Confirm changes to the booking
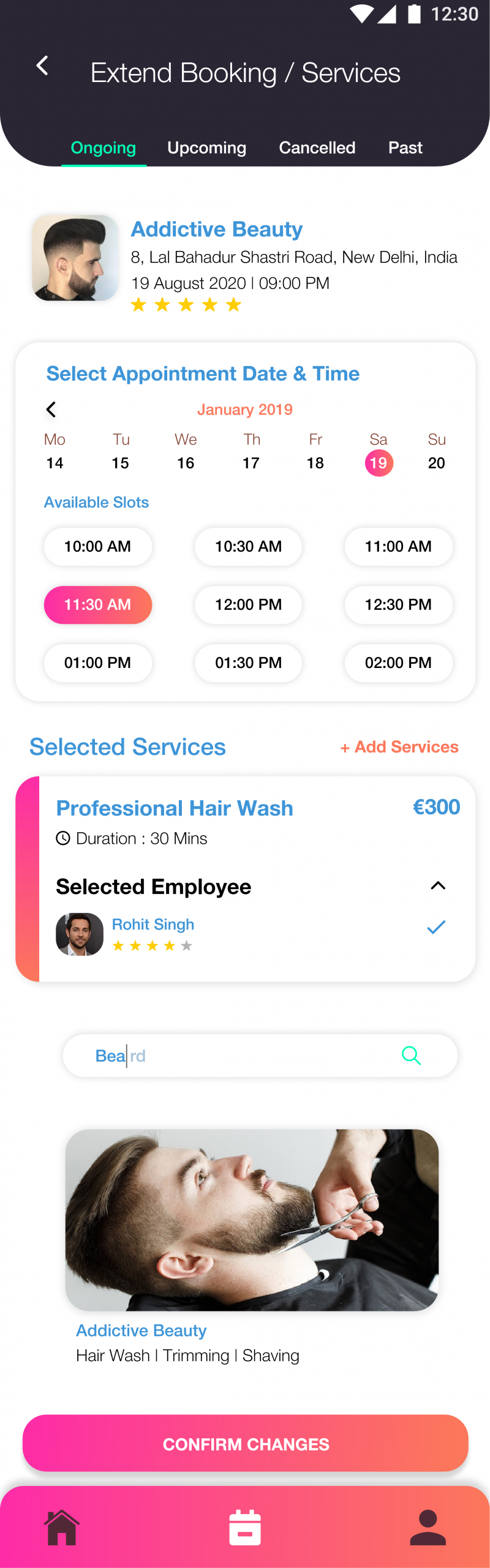This screenshot has height=1568, width=490. pos(246,1444)
